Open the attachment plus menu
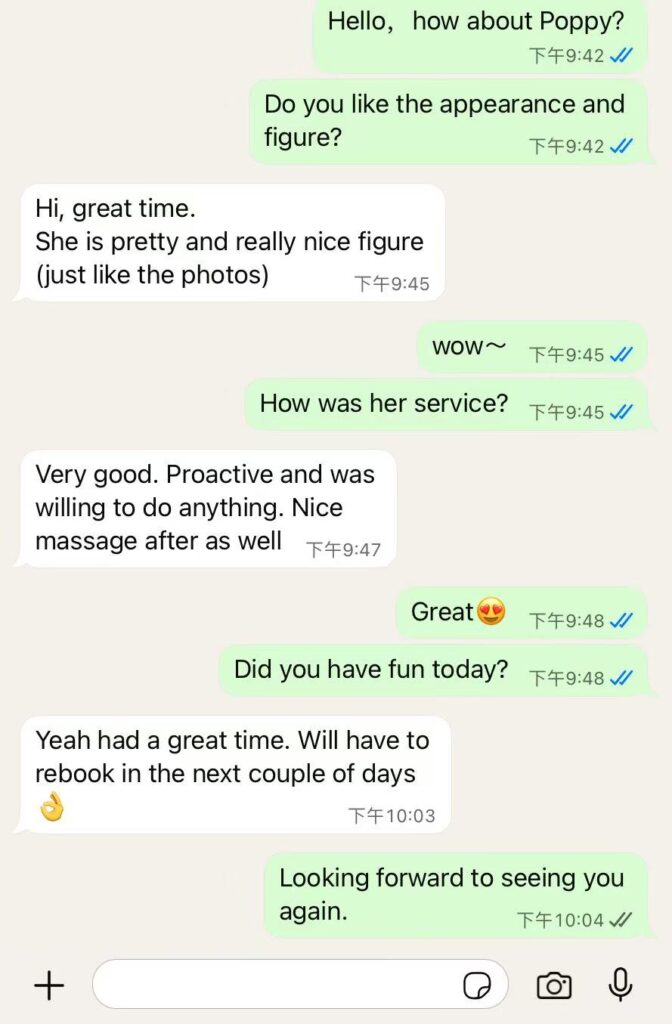Image resolution: width=672 pixels, height=1024 pixels. tap(49, 986)
